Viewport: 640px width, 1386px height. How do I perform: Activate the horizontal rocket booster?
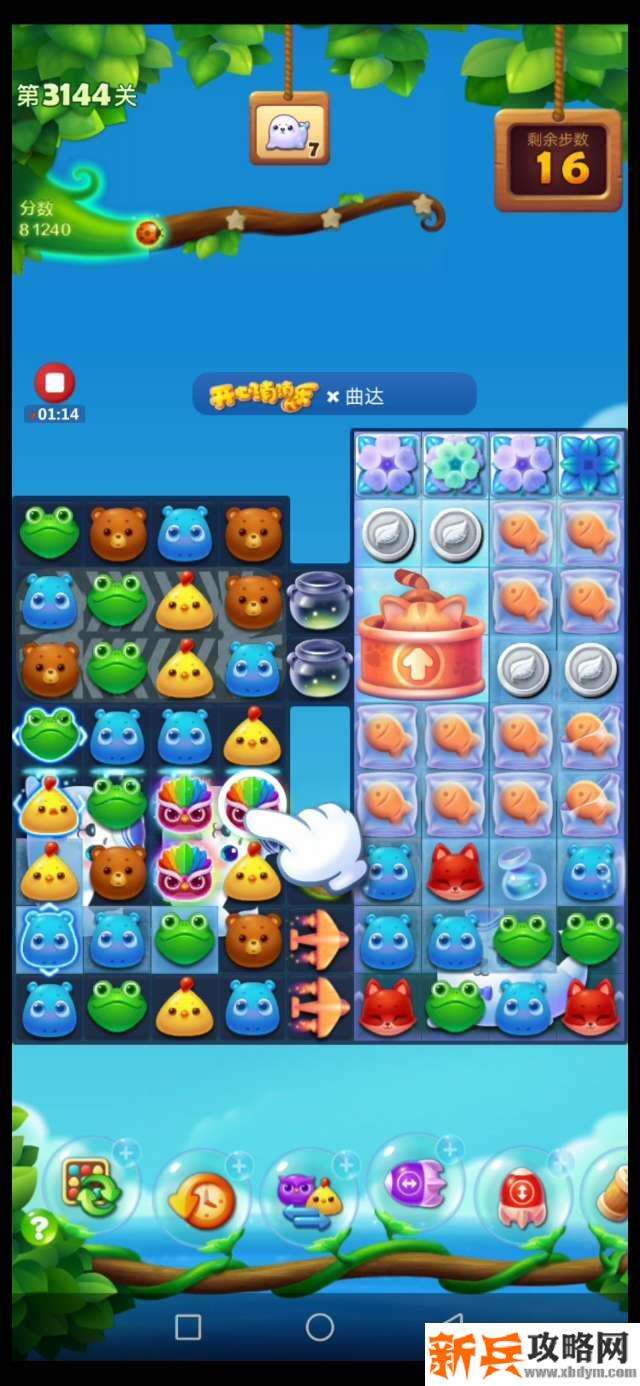414,1184
